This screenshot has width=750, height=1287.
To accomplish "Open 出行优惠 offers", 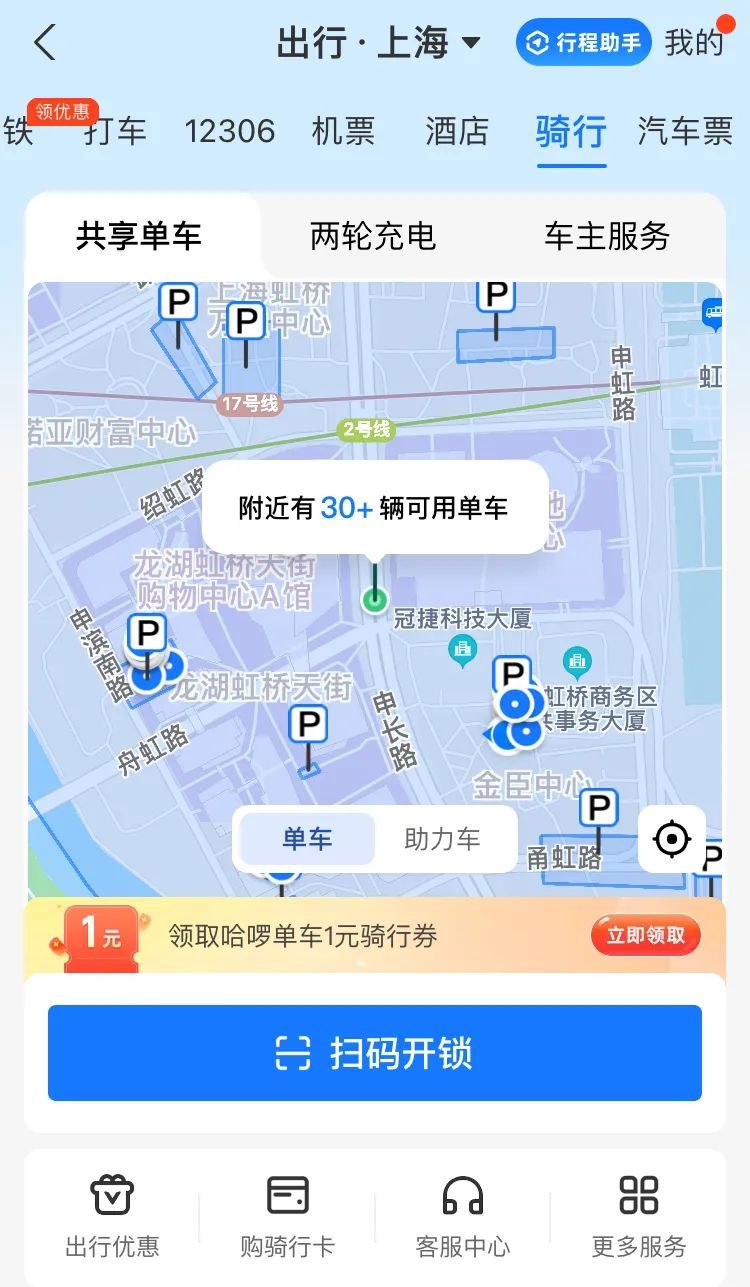I will pos(112,1215).
